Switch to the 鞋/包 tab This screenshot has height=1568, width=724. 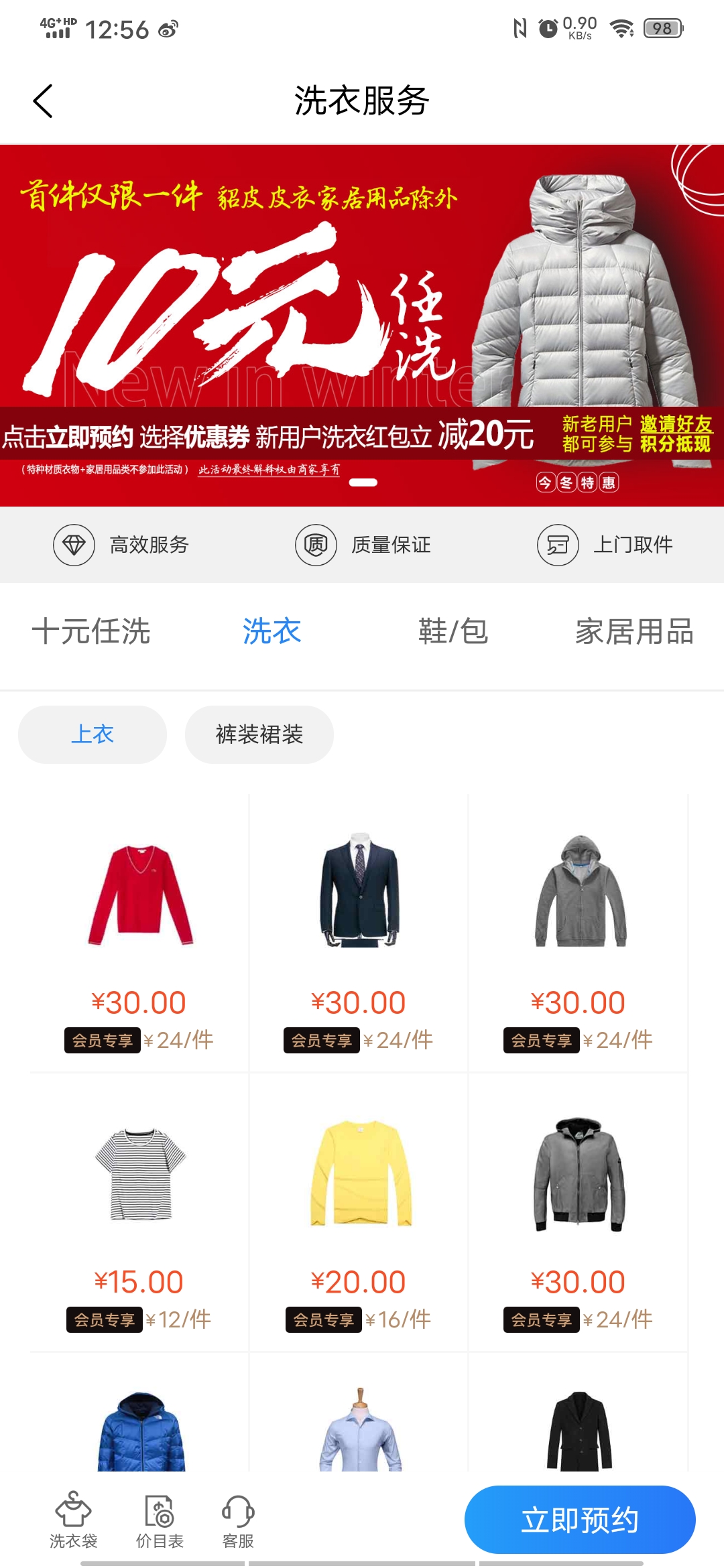[x=452, y=631]
